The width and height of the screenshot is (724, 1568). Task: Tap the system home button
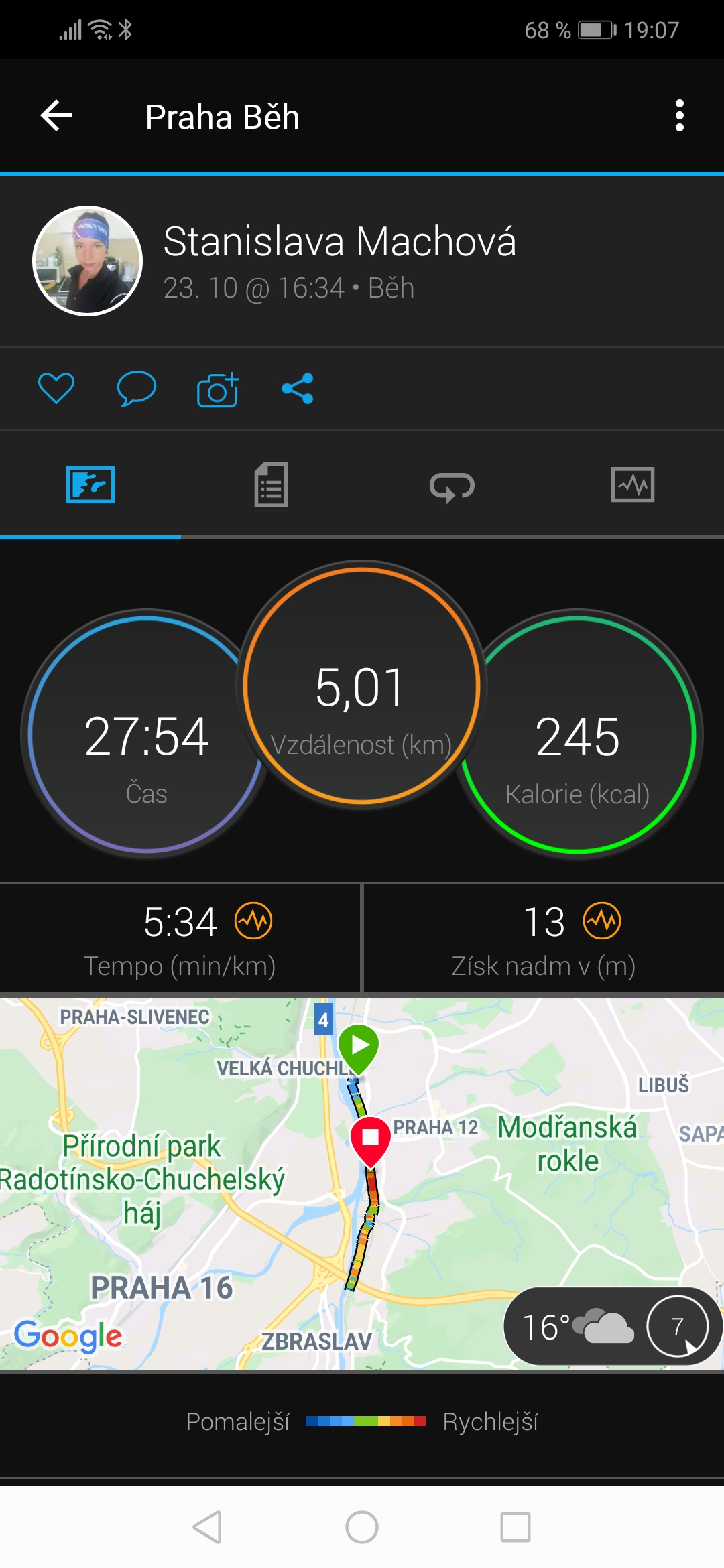(362, 1527)
